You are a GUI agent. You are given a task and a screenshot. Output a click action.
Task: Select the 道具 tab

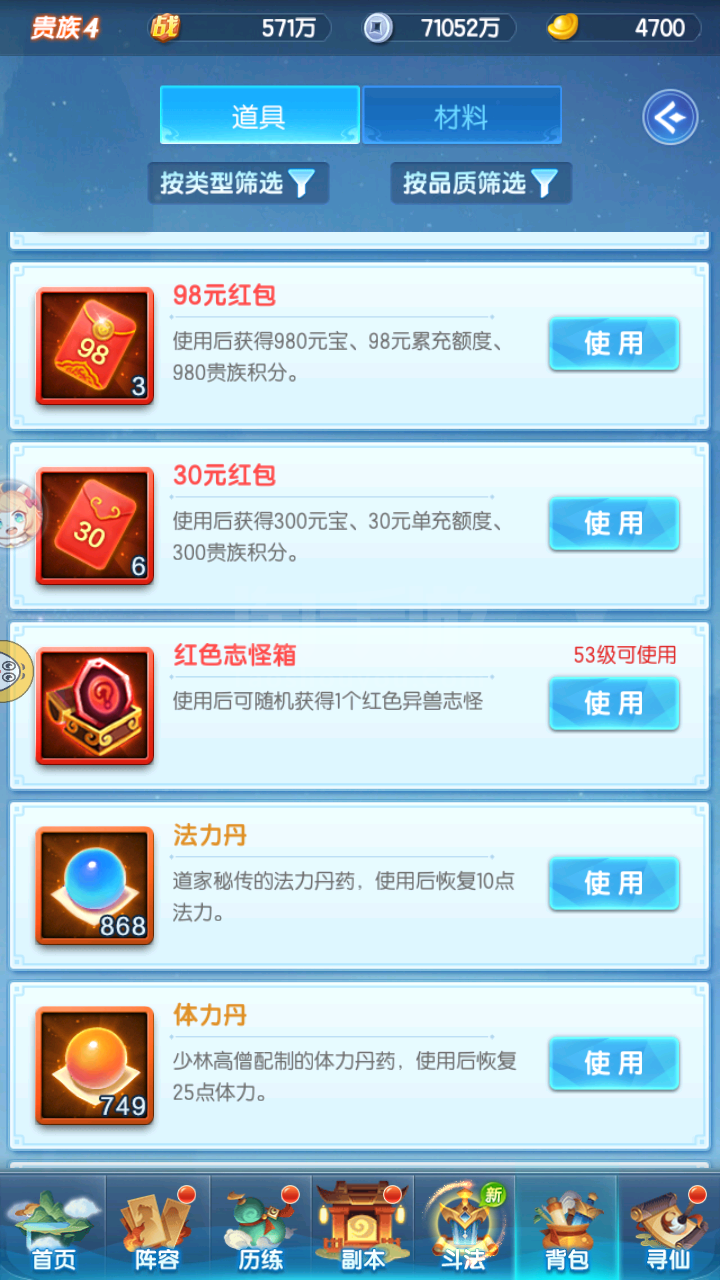[260, 116]
